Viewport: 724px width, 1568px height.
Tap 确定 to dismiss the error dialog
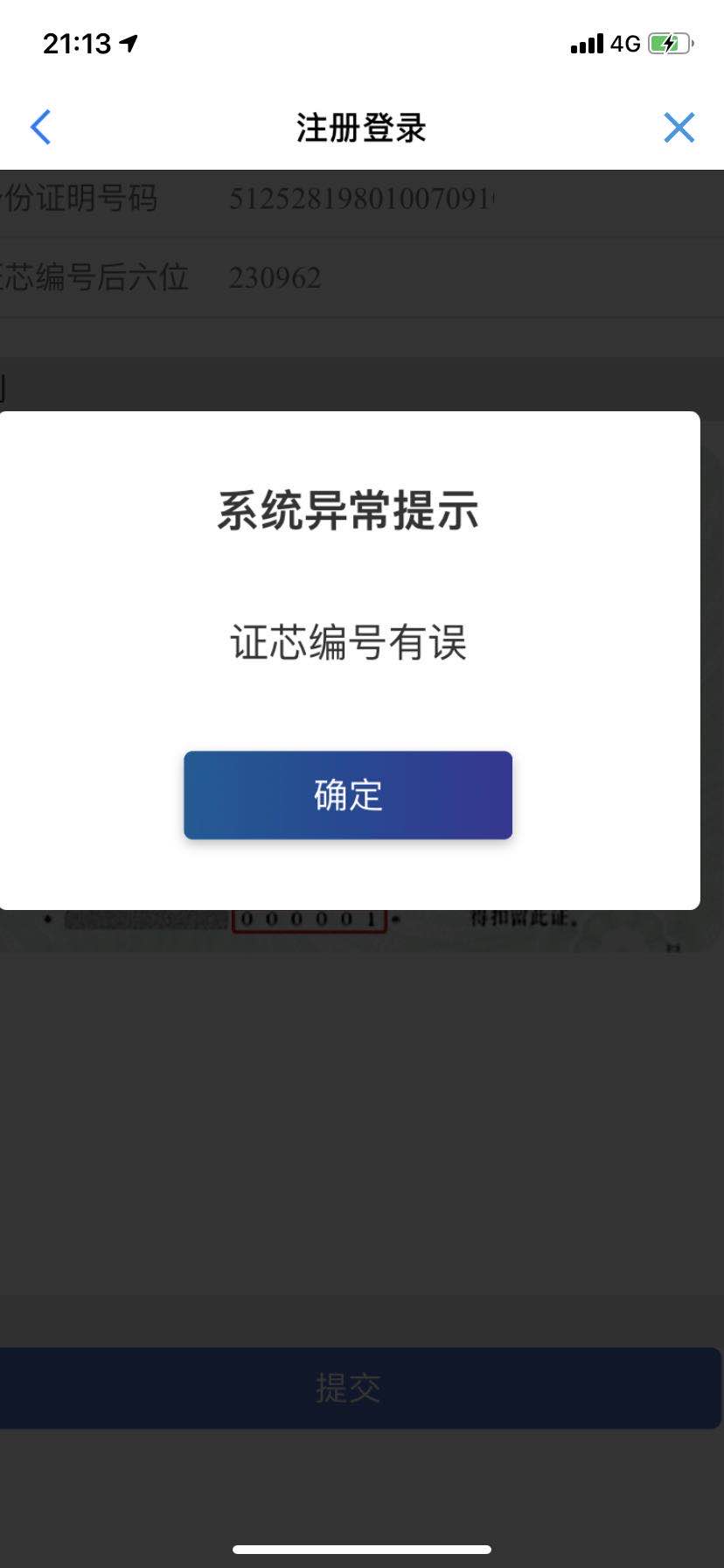(347, 794)
